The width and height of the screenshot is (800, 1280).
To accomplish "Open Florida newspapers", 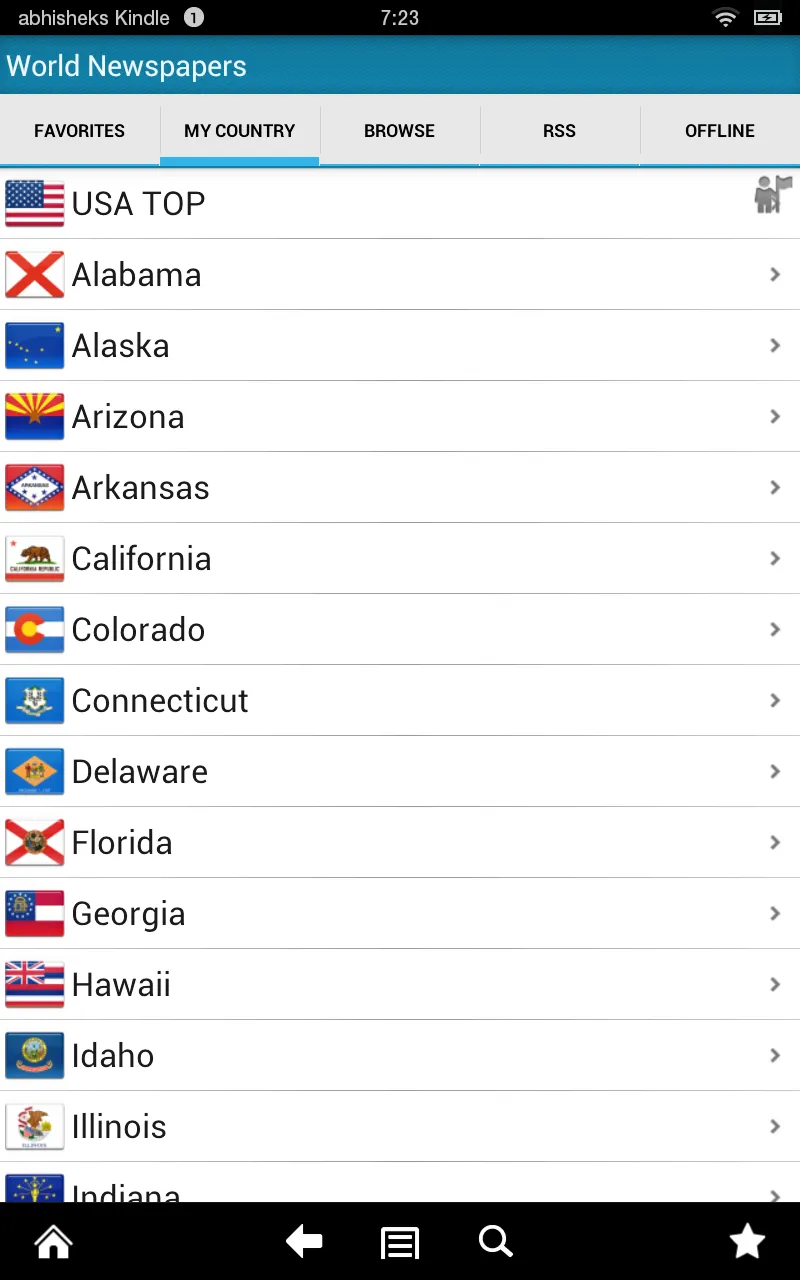I will pyautogui.click(x=400, y=843).
